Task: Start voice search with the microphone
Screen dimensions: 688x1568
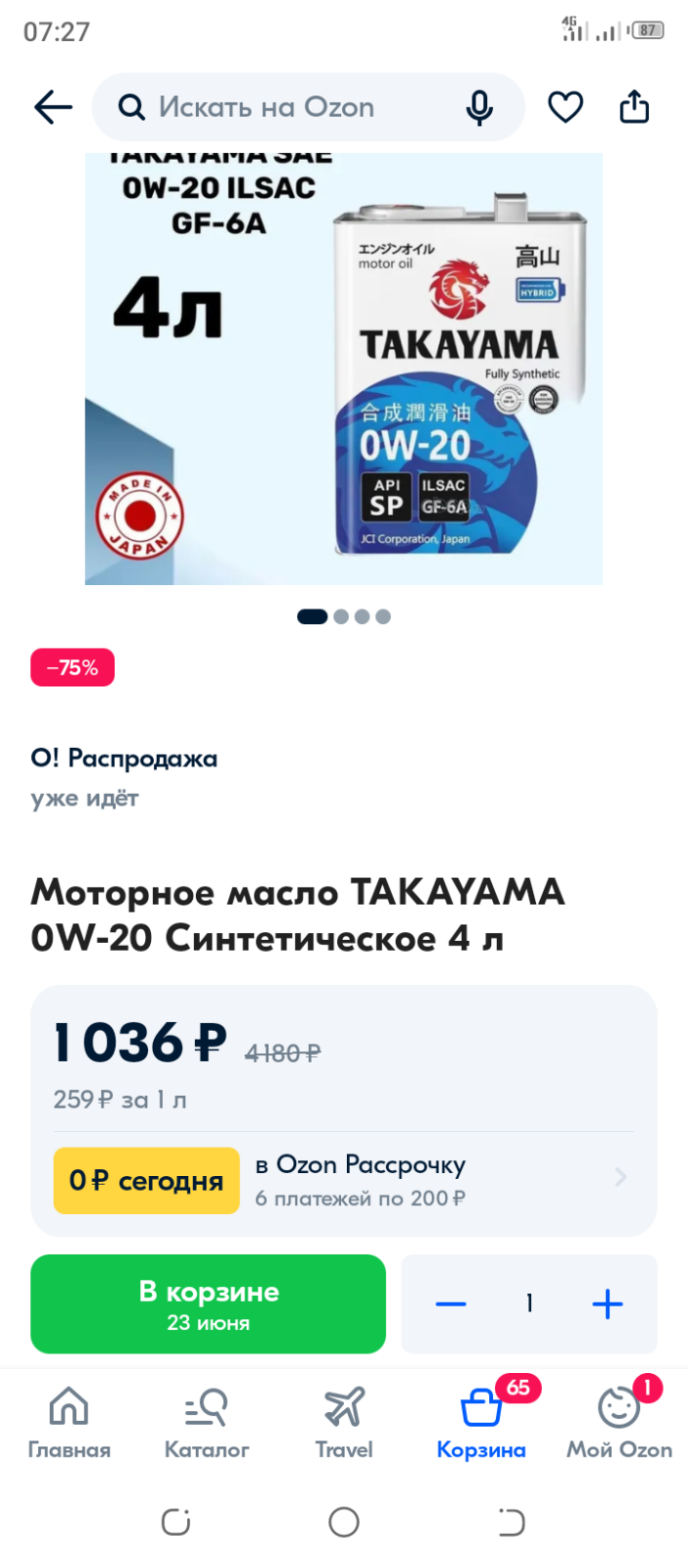Action: pyautogui.click(x=479, y=108)
